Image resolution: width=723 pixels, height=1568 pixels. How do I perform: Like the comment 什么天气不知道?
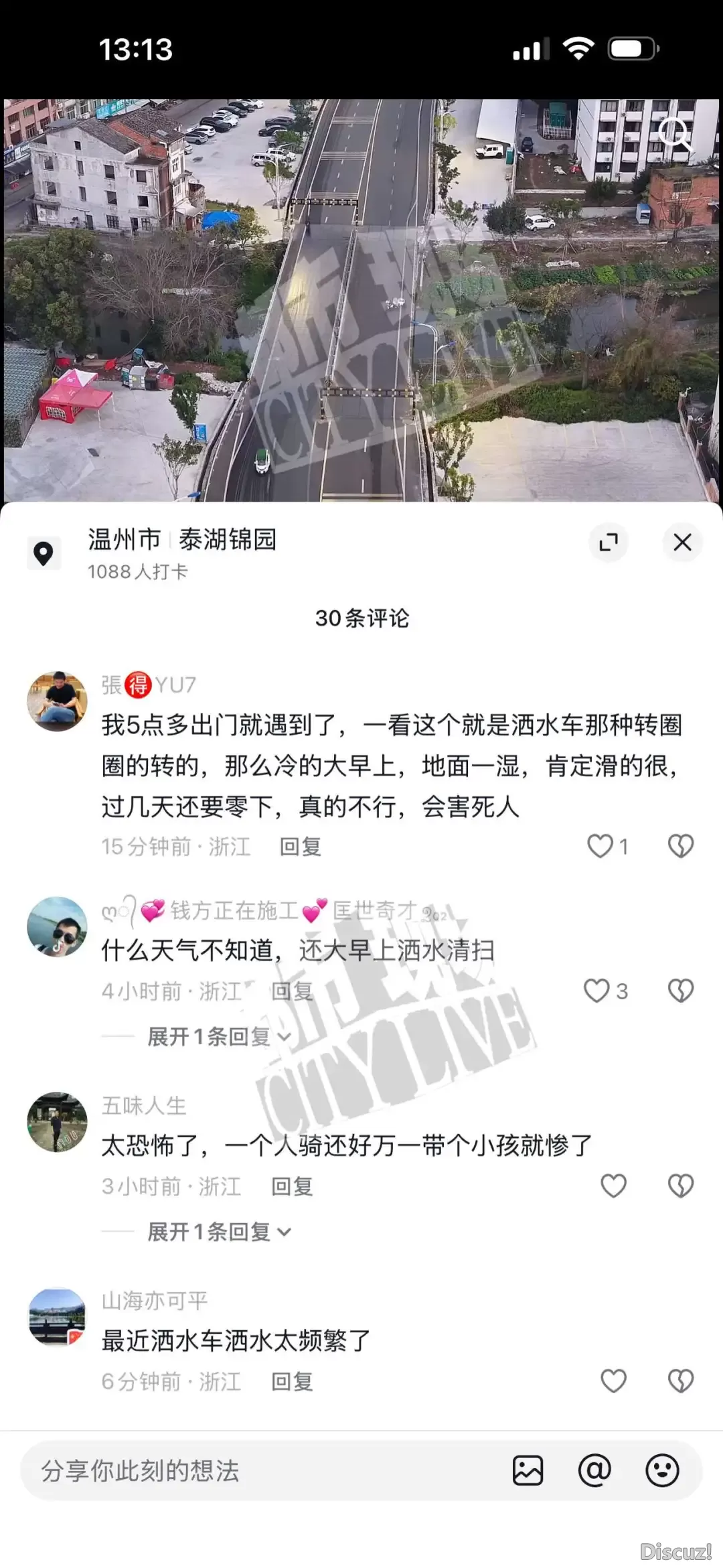pos(596,991)
